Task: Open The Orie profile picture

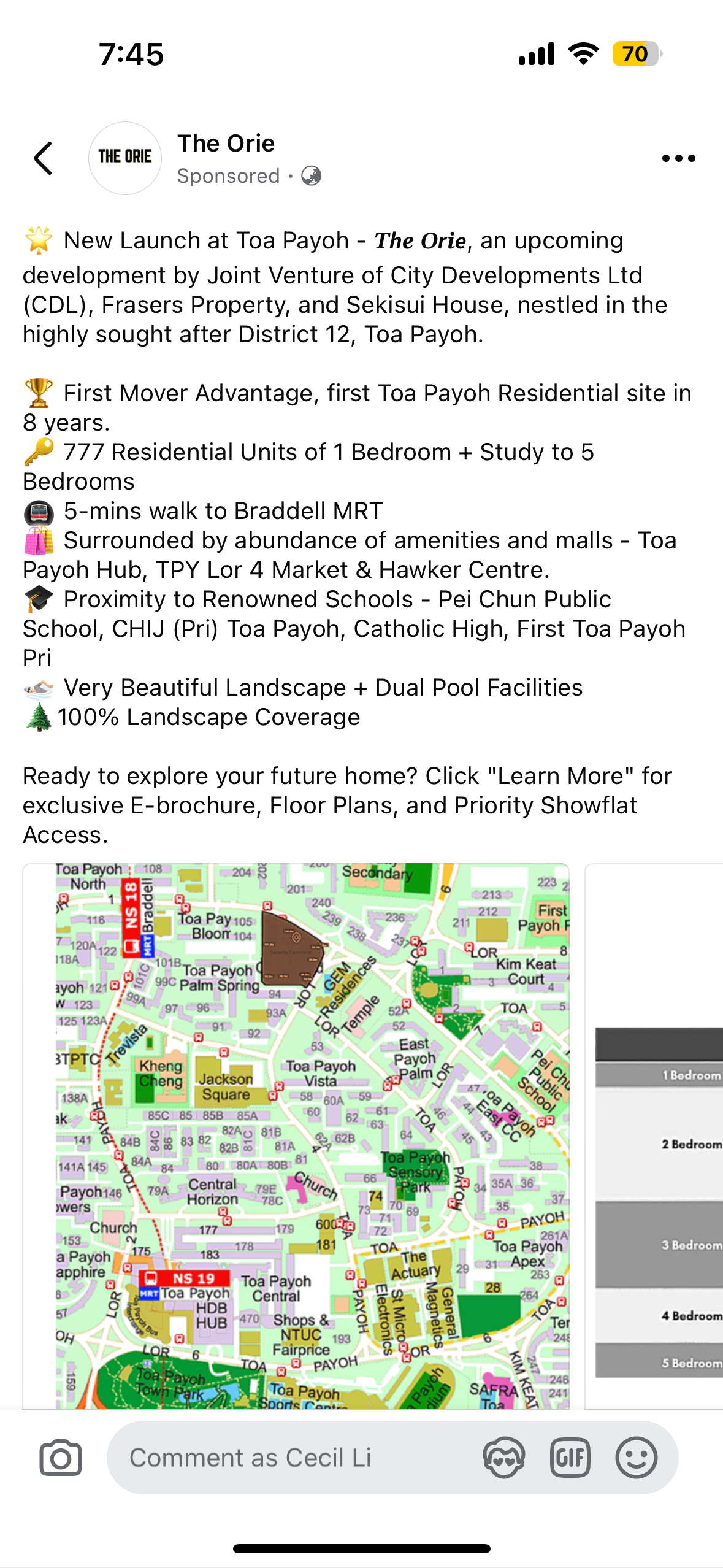Action: tap(125, 158)
